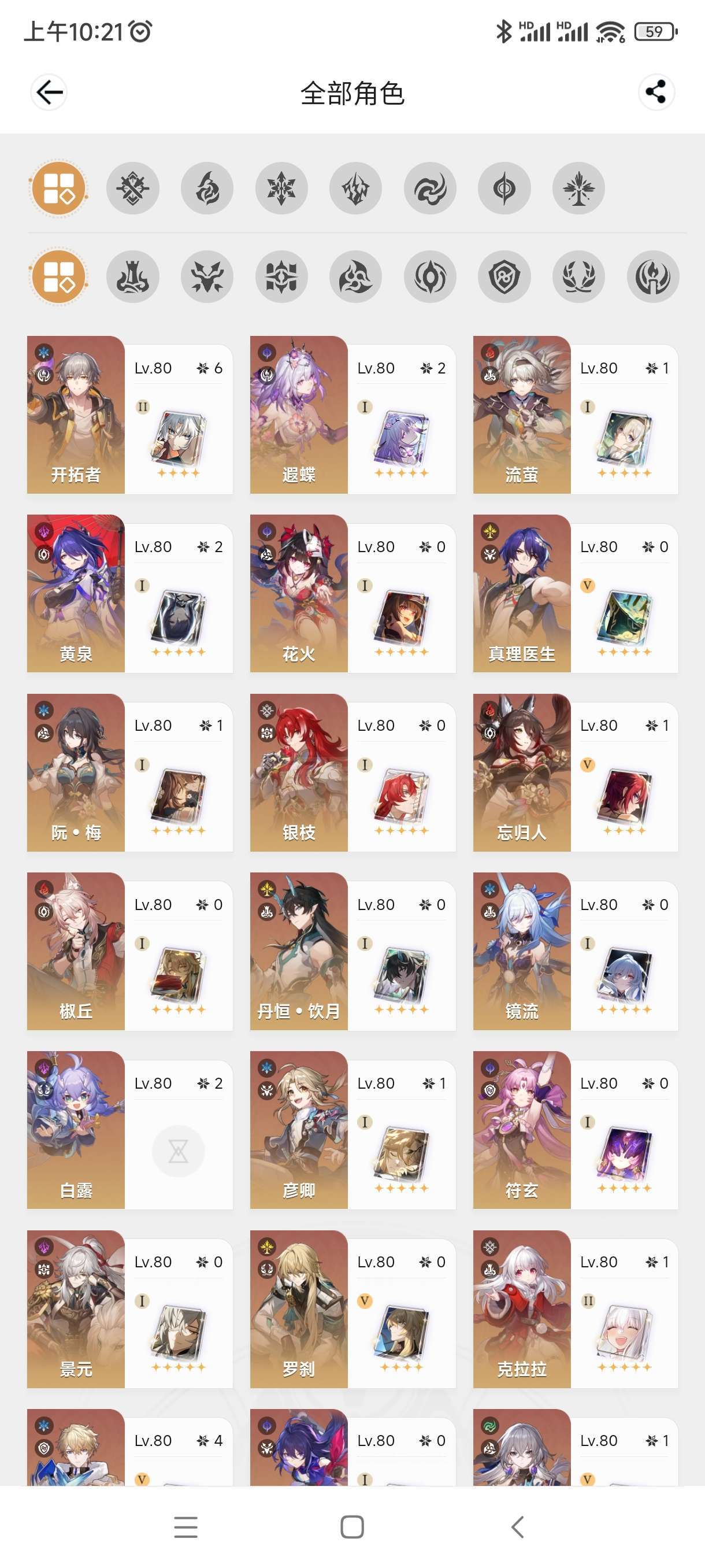Open the 黄泉 character card
Screen dimensions: 705x1568
click(x=129, y=593)
